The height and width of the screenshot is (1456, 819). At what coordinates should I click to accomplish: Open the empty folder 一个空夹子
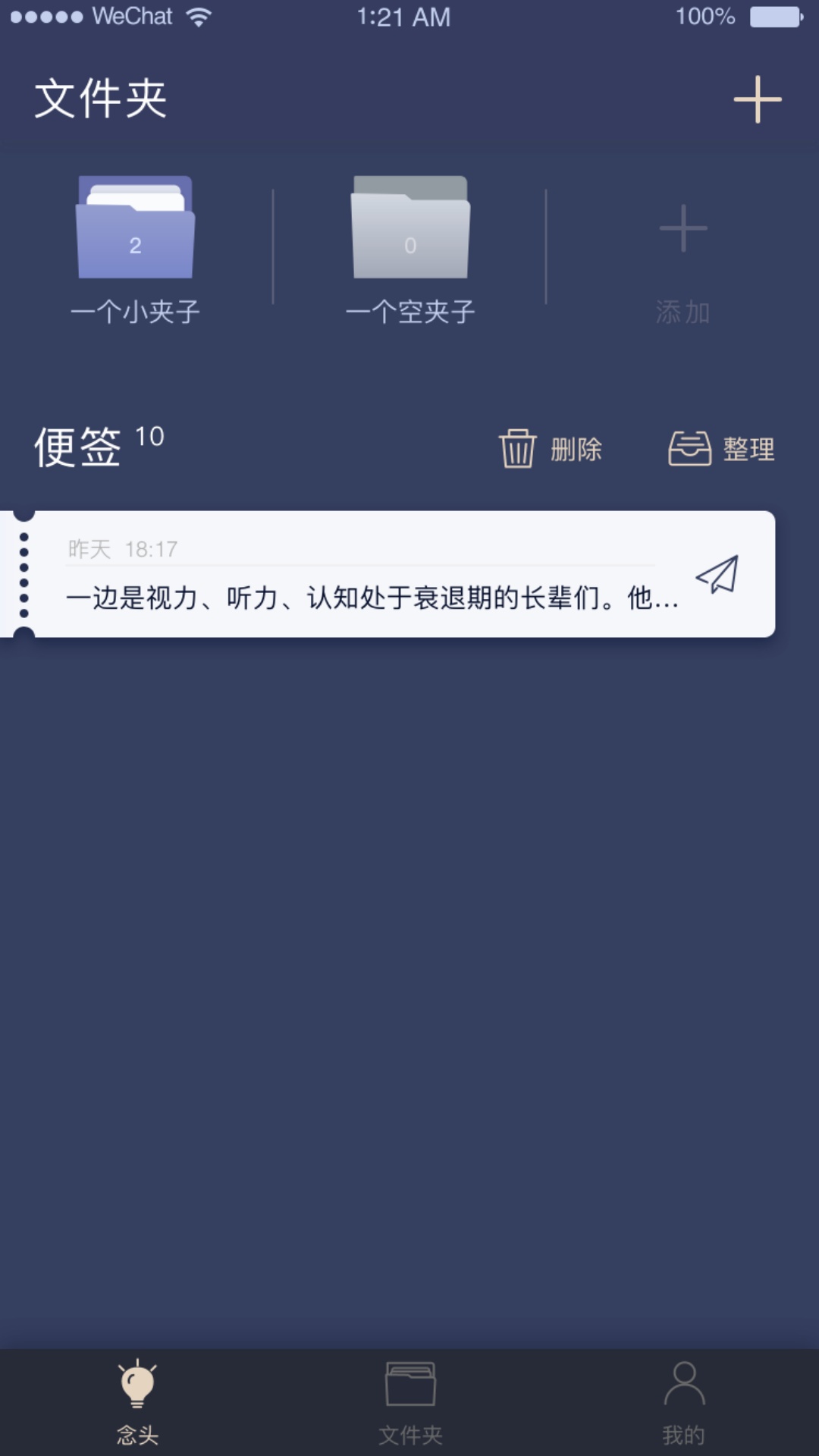pyautogui.click(x=409, y=227)
